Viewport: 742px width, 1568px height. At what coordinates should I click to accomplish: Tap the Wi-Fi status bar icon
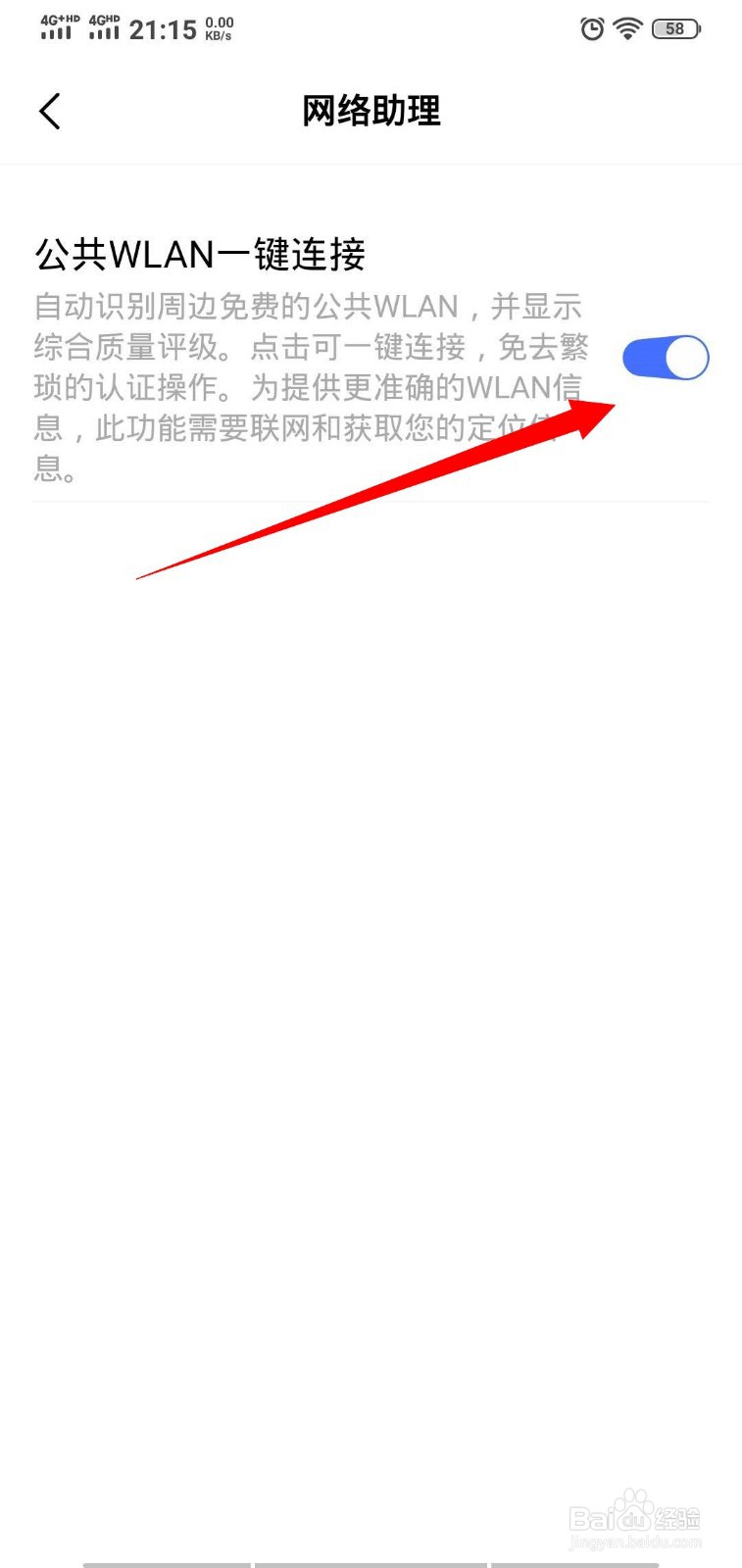[628, 28]
